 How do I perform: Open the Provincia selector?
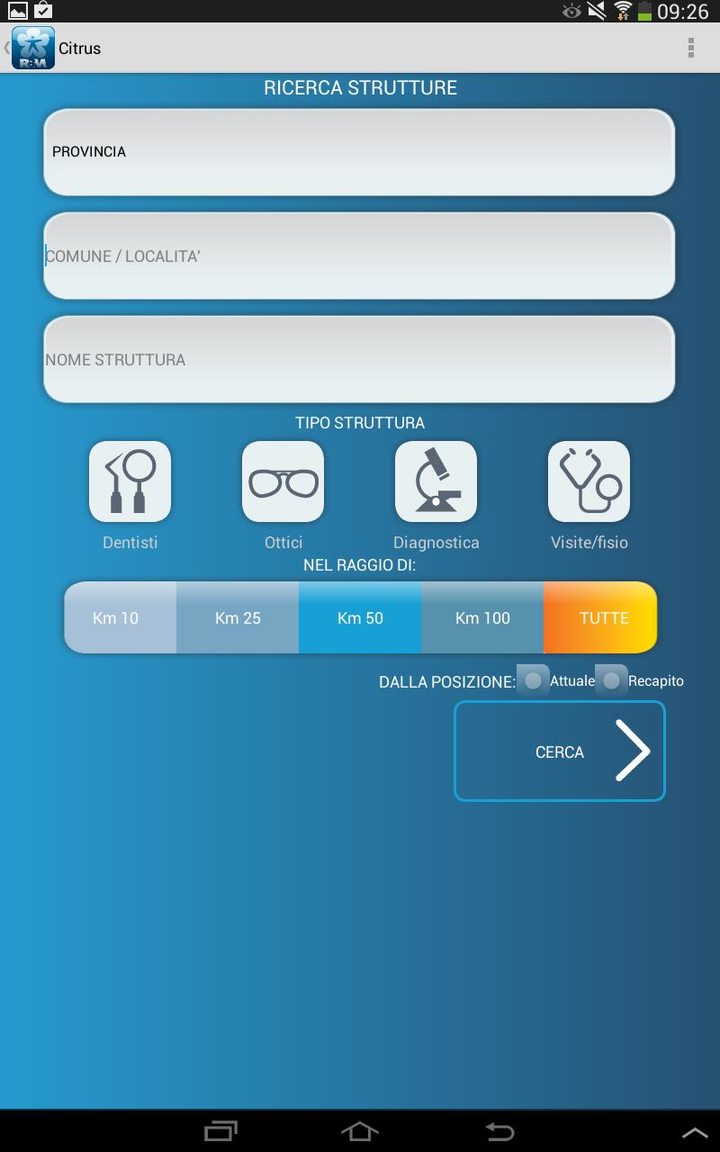pyautogui.click(x=359, y=152)
